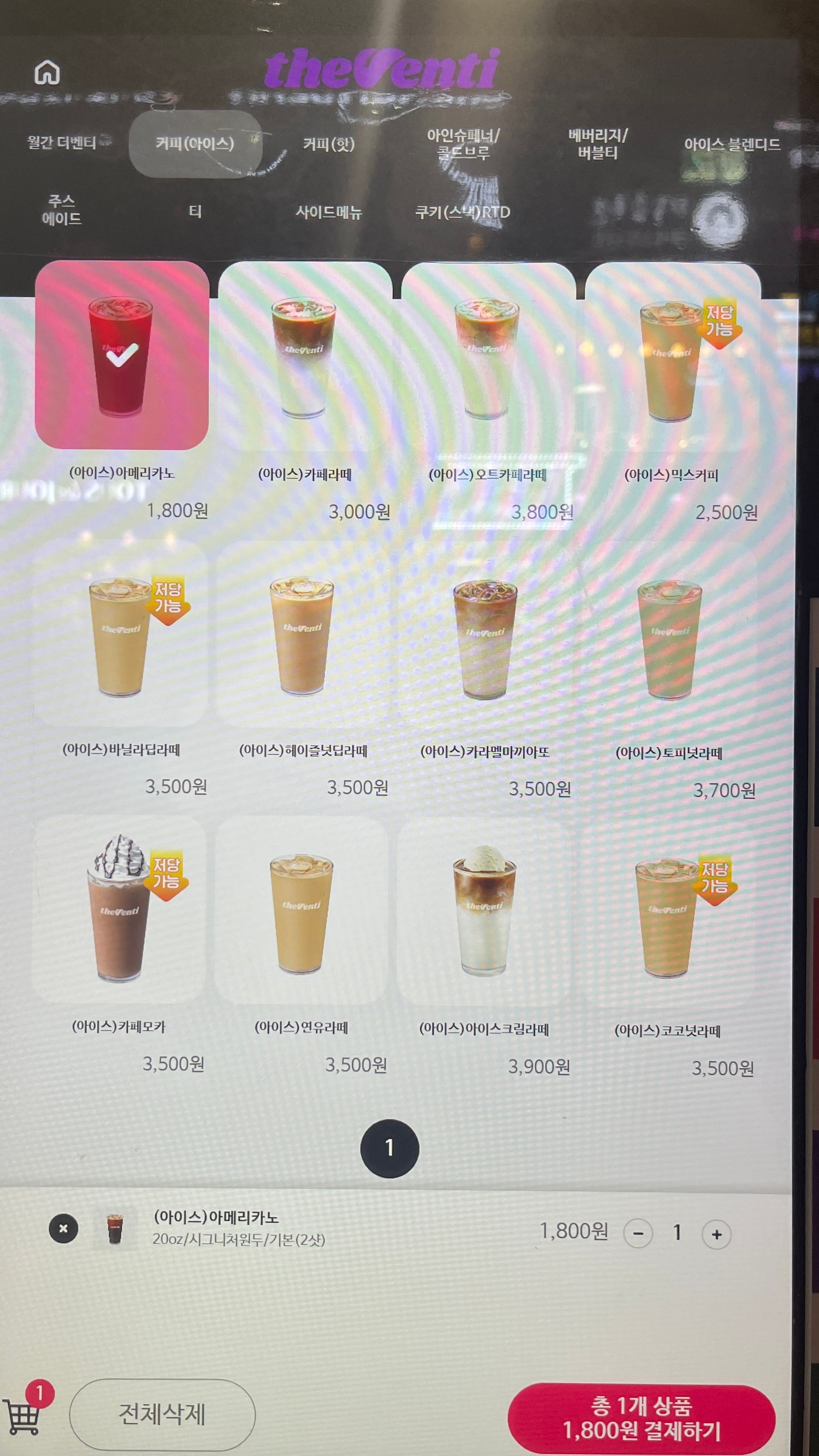Open the 주스 에이드 category
Image resolution: width=819 pixels, height=1456 pixels.
point(62,210)
